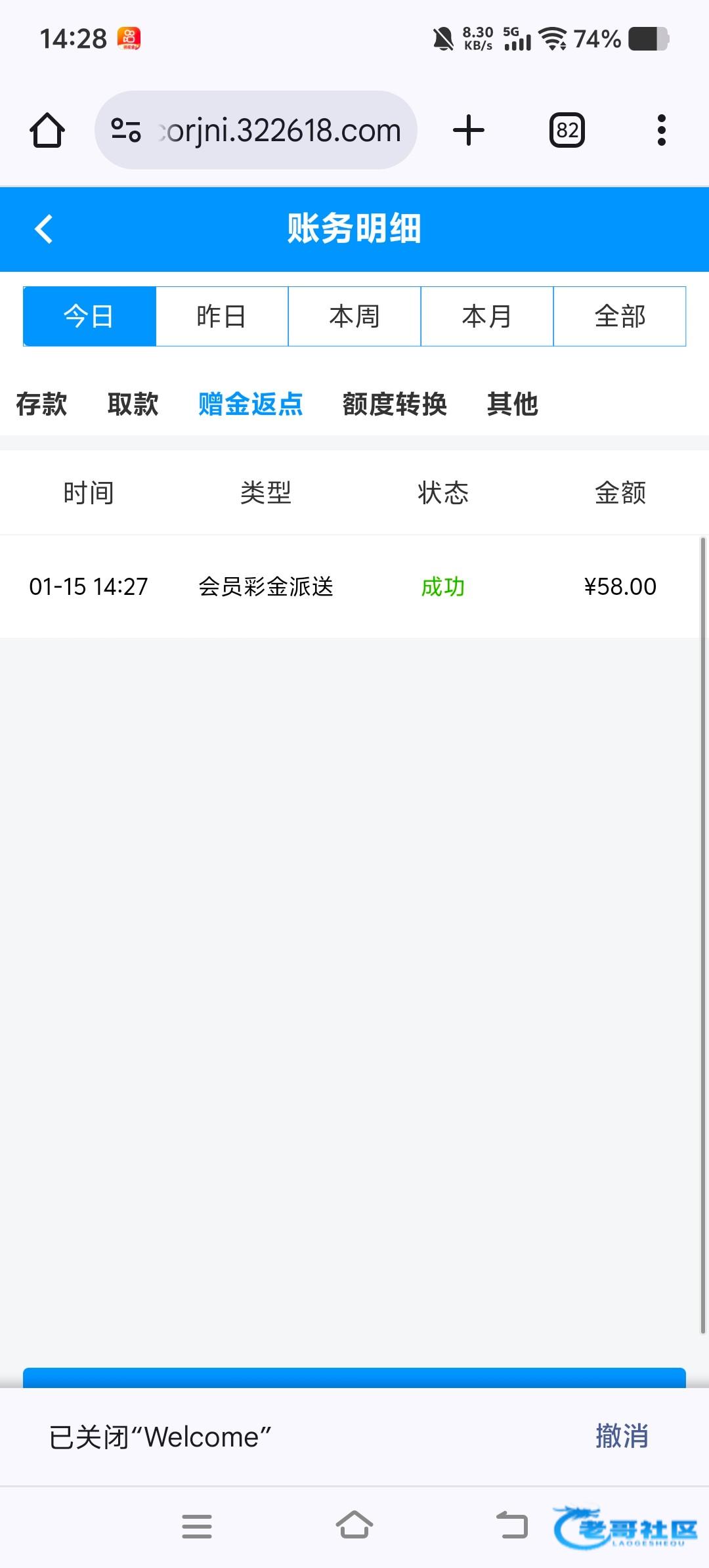Image resolution: width=709 pixels, height=1568 pixels.
Task: Tap the address bar URL
Action: [280, 130]
